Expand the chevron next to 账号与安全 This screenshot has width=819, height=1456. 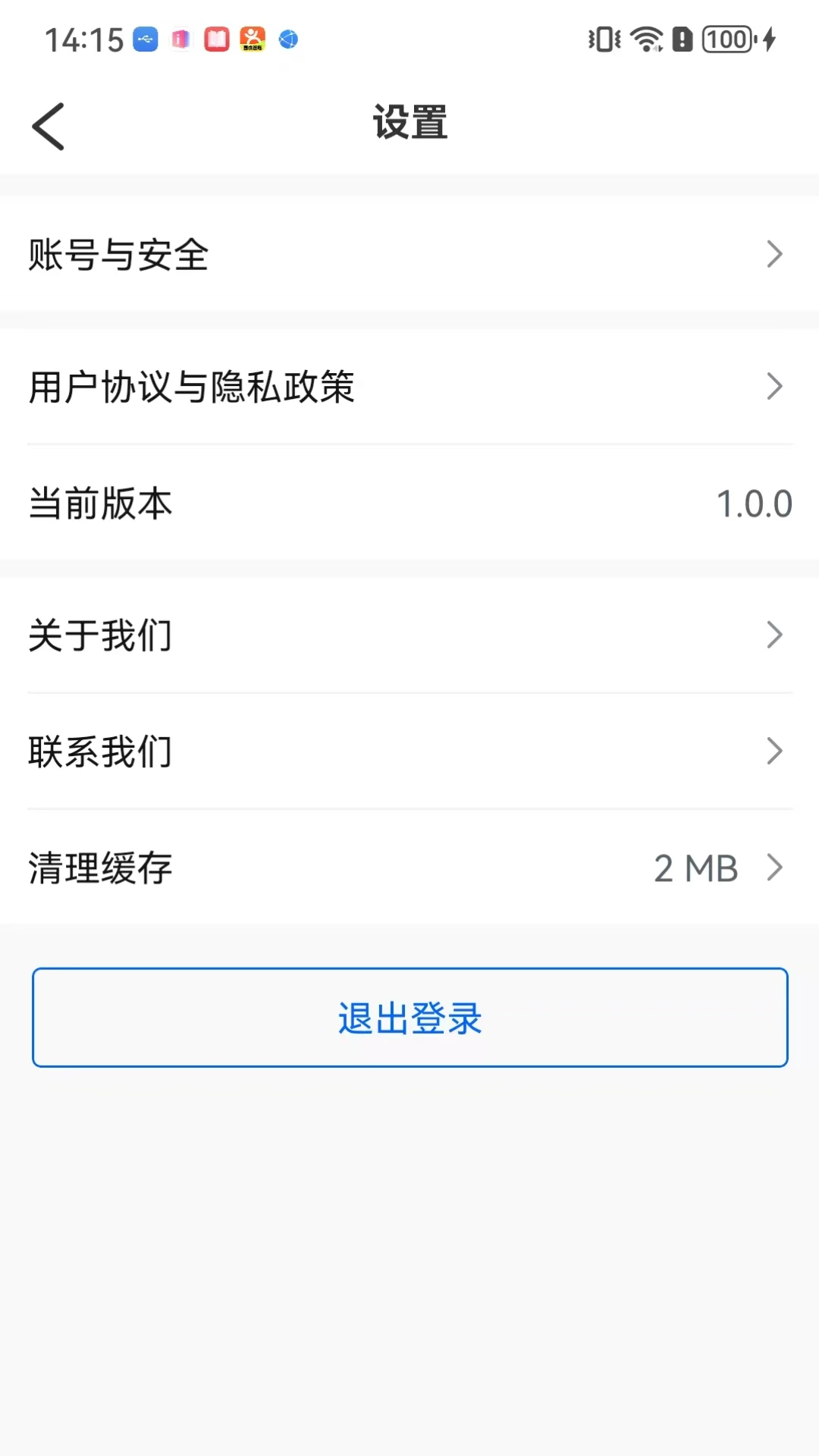pos(774,255)
